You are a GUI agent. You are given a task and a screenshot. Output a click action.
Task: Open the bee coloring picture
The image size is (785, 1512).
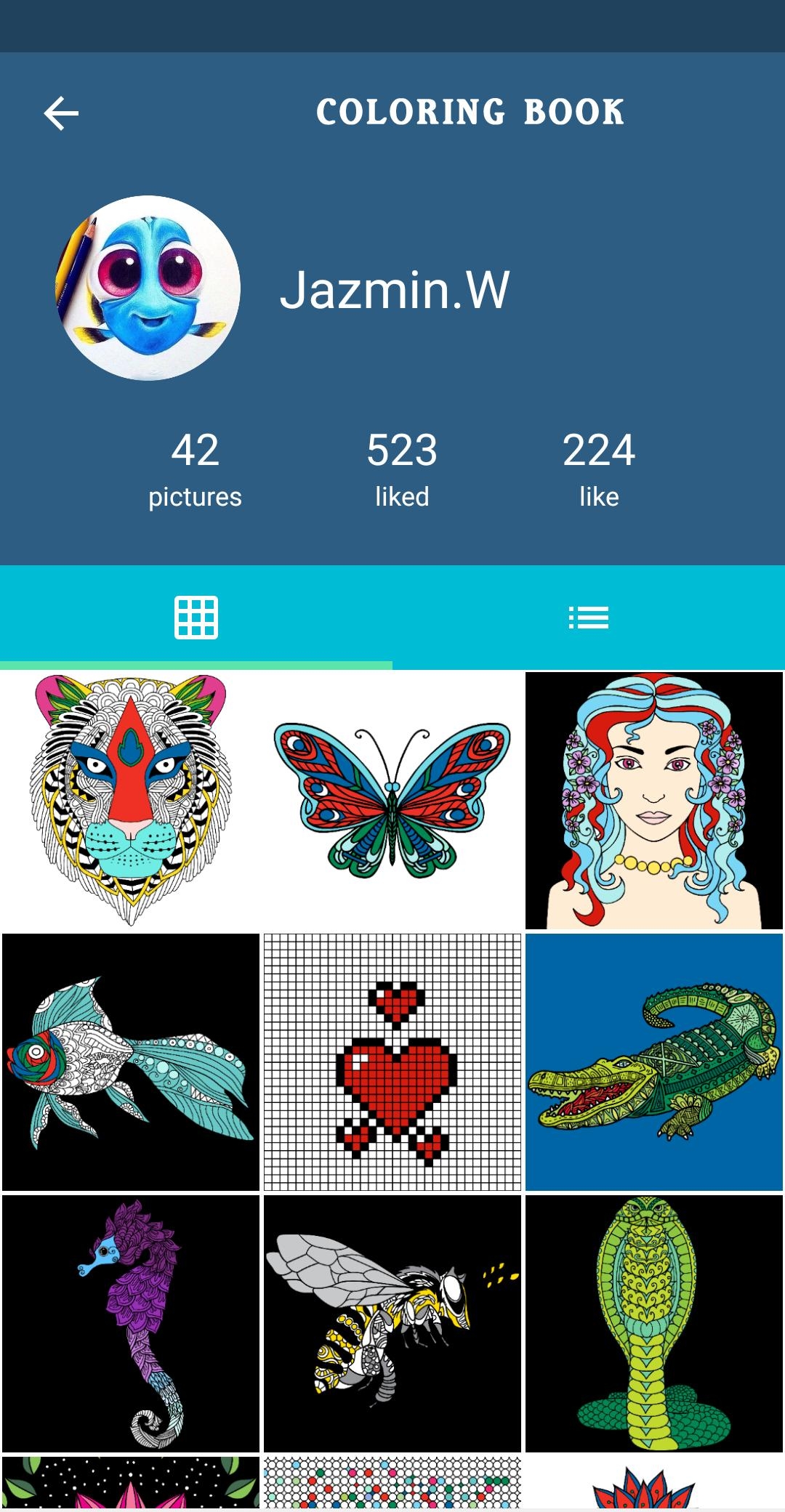tap(392, 1323)
